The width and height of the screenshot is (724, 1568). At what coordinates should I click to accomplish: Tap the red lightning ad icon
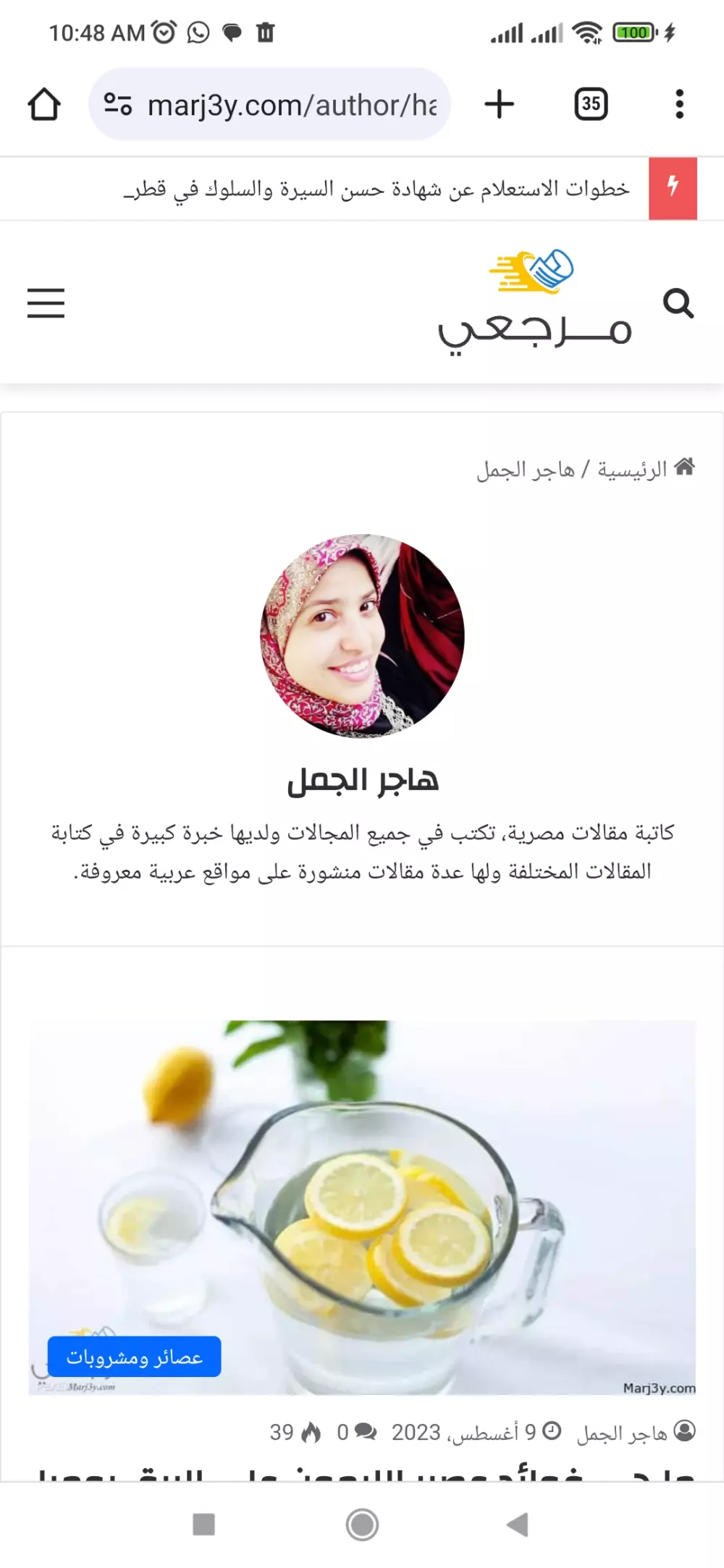(673, 187)
